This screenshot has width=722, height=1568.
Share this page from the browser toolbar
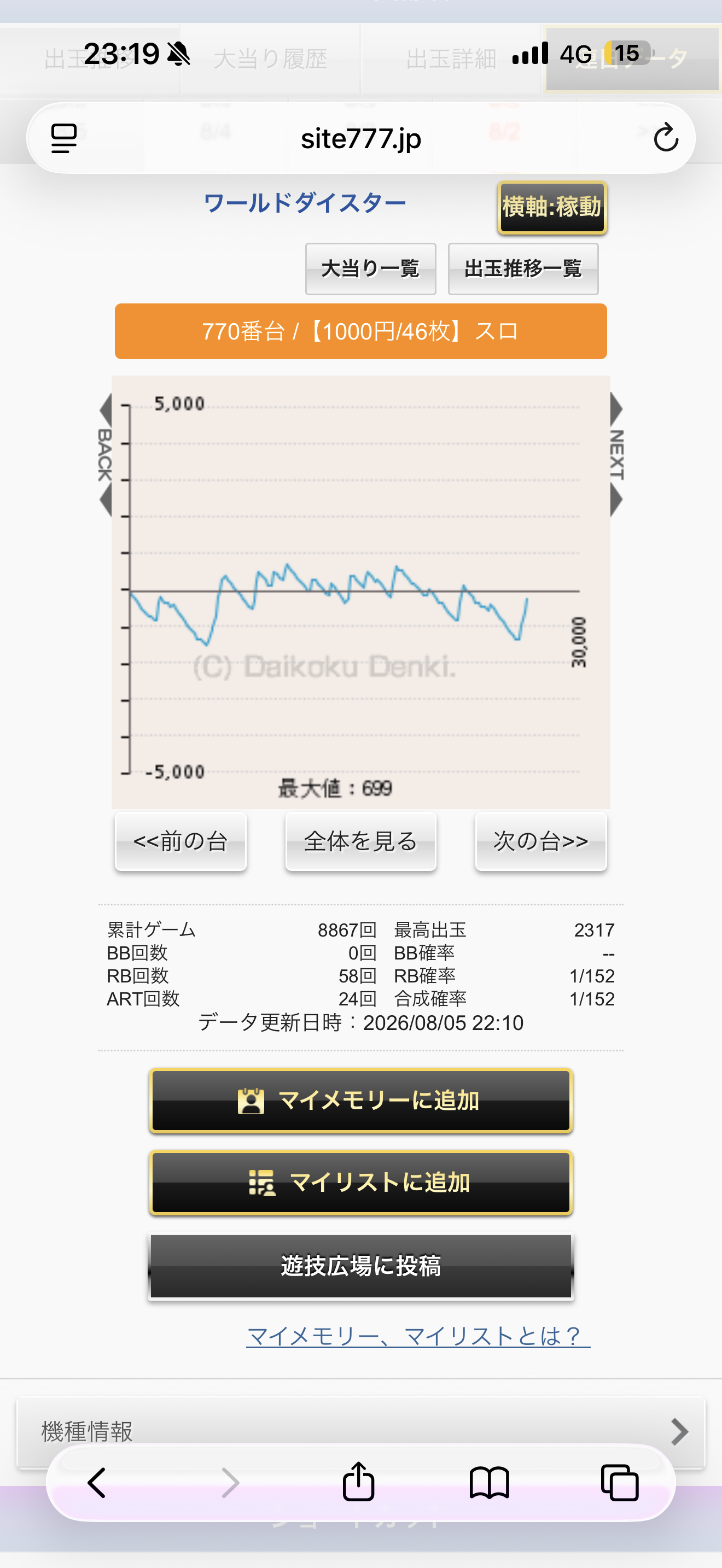tap(359, 1481)
